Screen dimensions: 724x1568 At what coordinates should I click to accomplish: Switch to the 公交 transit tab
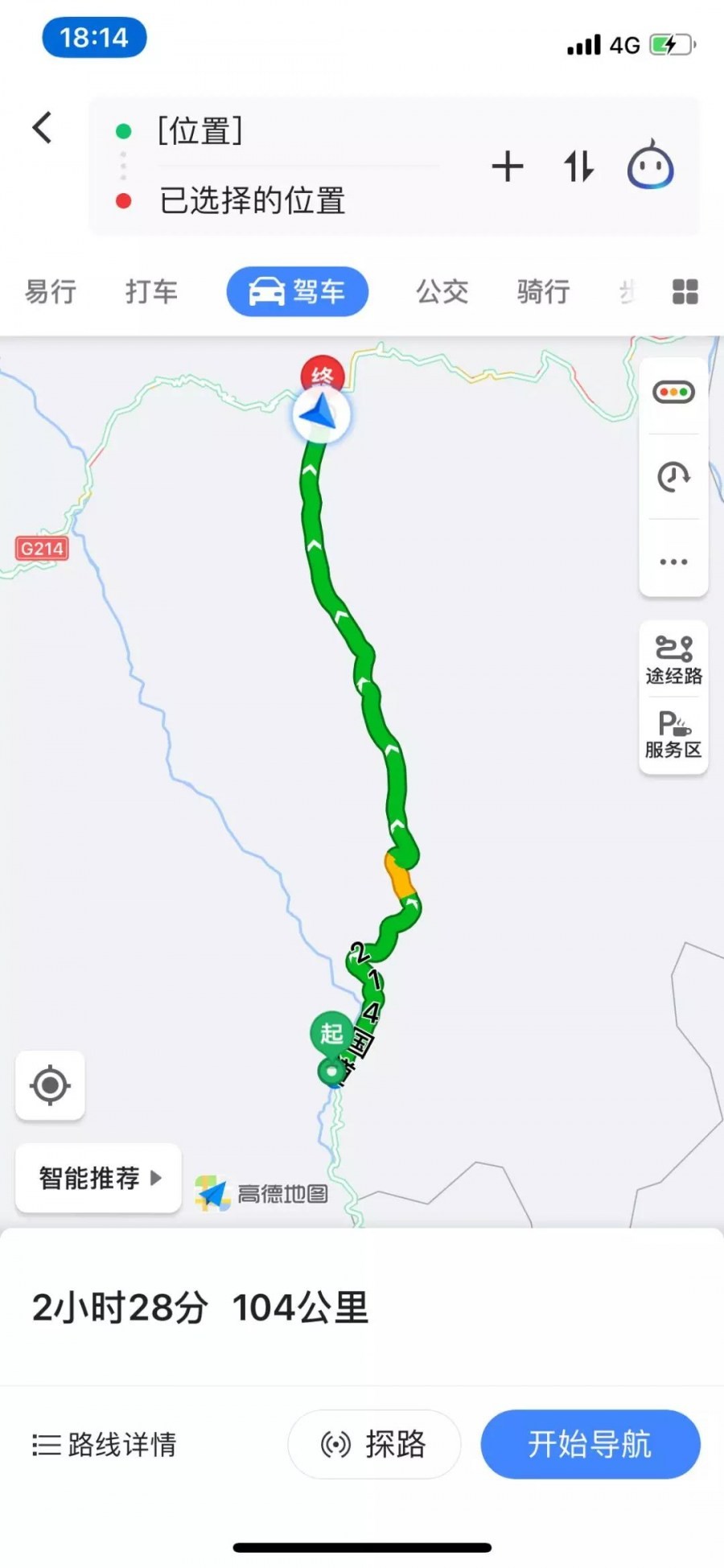(442, 291)
